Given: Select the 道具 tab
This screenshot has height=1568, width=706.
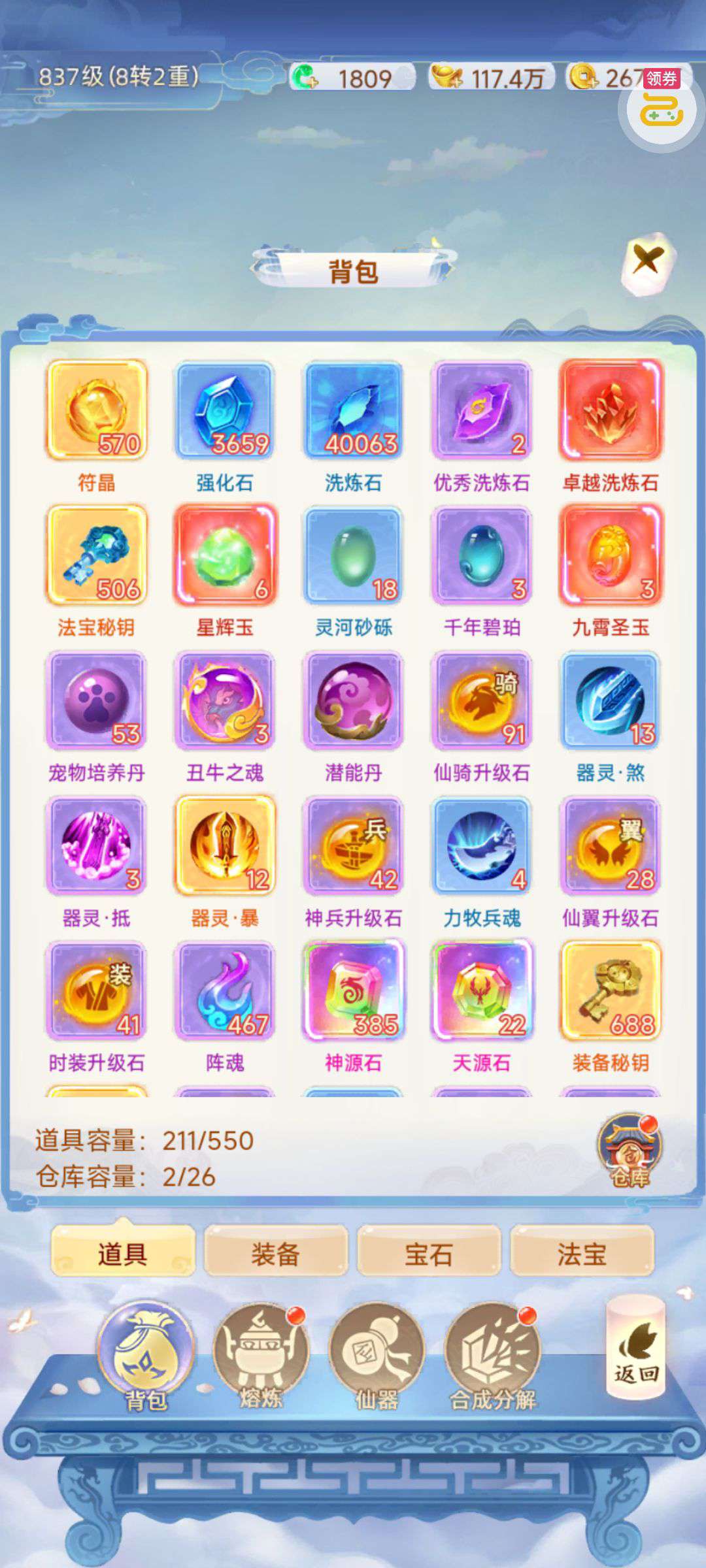Looking at the screenshot, I should (x=122, y=1252).
